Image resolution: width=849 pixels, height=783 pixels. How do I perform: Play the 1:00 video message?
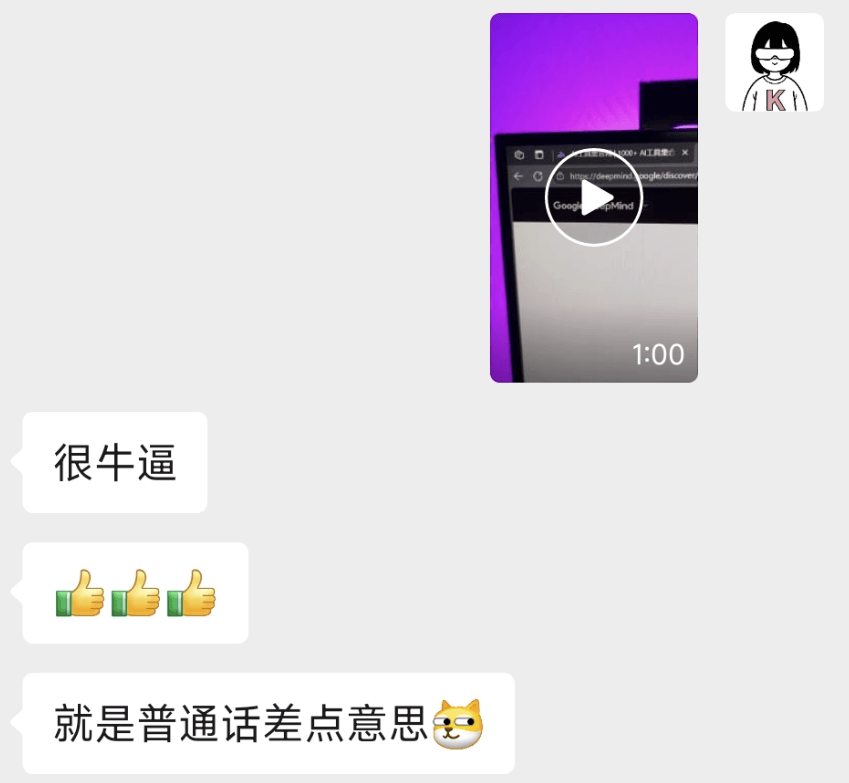point(593,197)
